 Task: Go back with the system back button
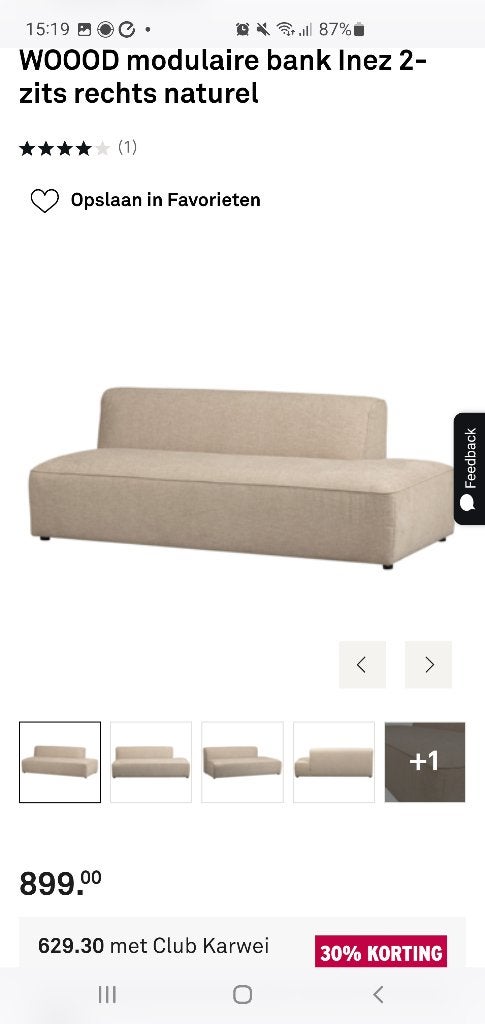[x=377, y=995]
